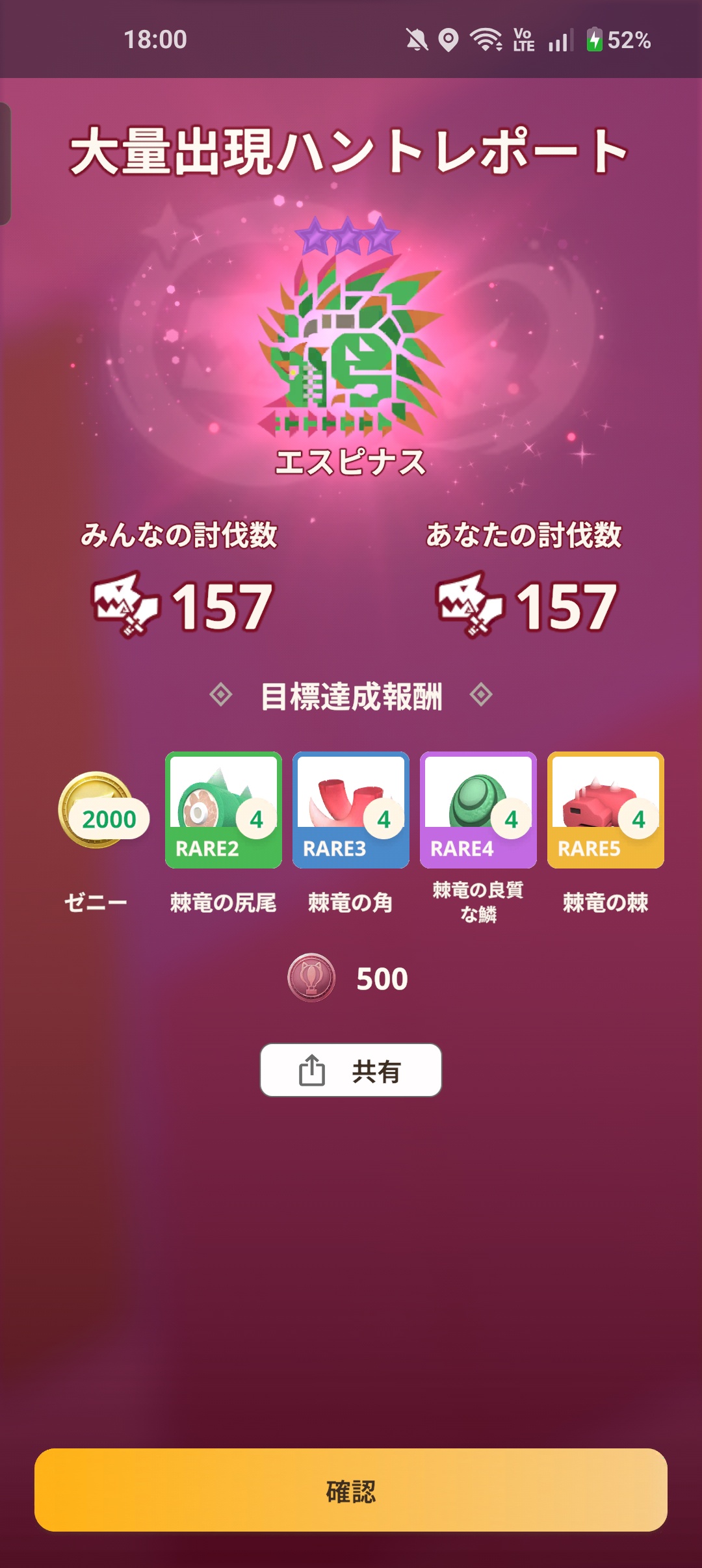The image size is (702, 1568).
Task: View the RARE4 棘竜の良質な鱗 reward item
Action: [478, 809]
